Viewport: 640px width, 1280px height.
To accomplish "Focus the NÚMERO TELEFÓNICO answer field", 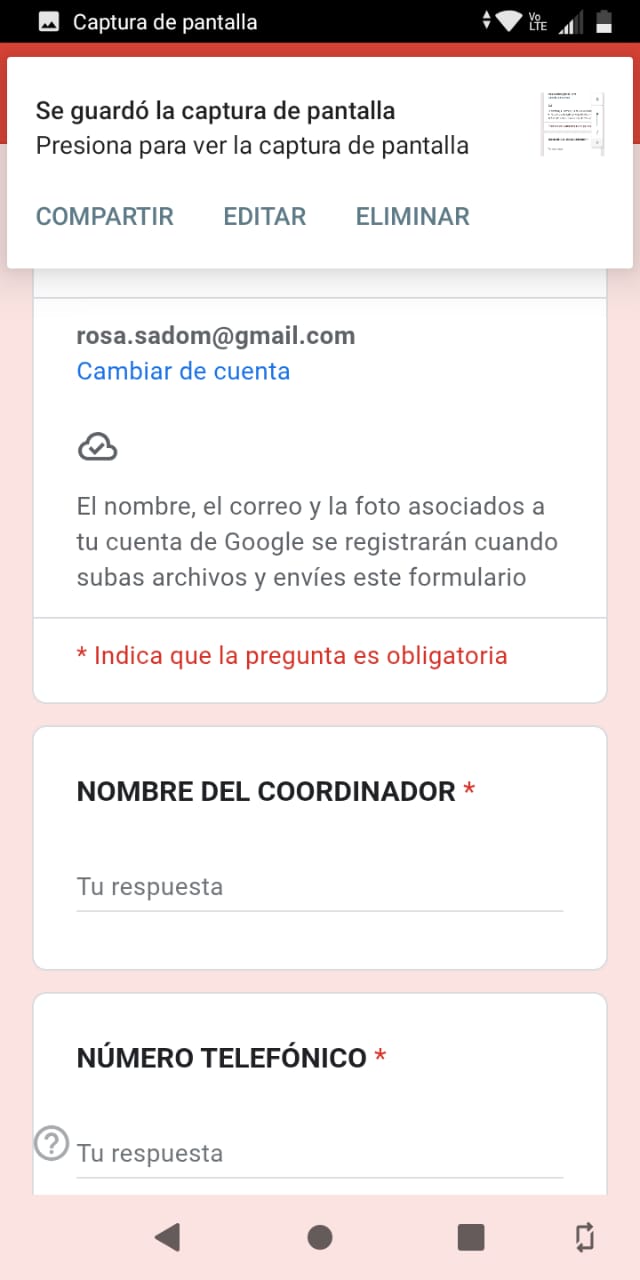I will tap(319, 1154).
